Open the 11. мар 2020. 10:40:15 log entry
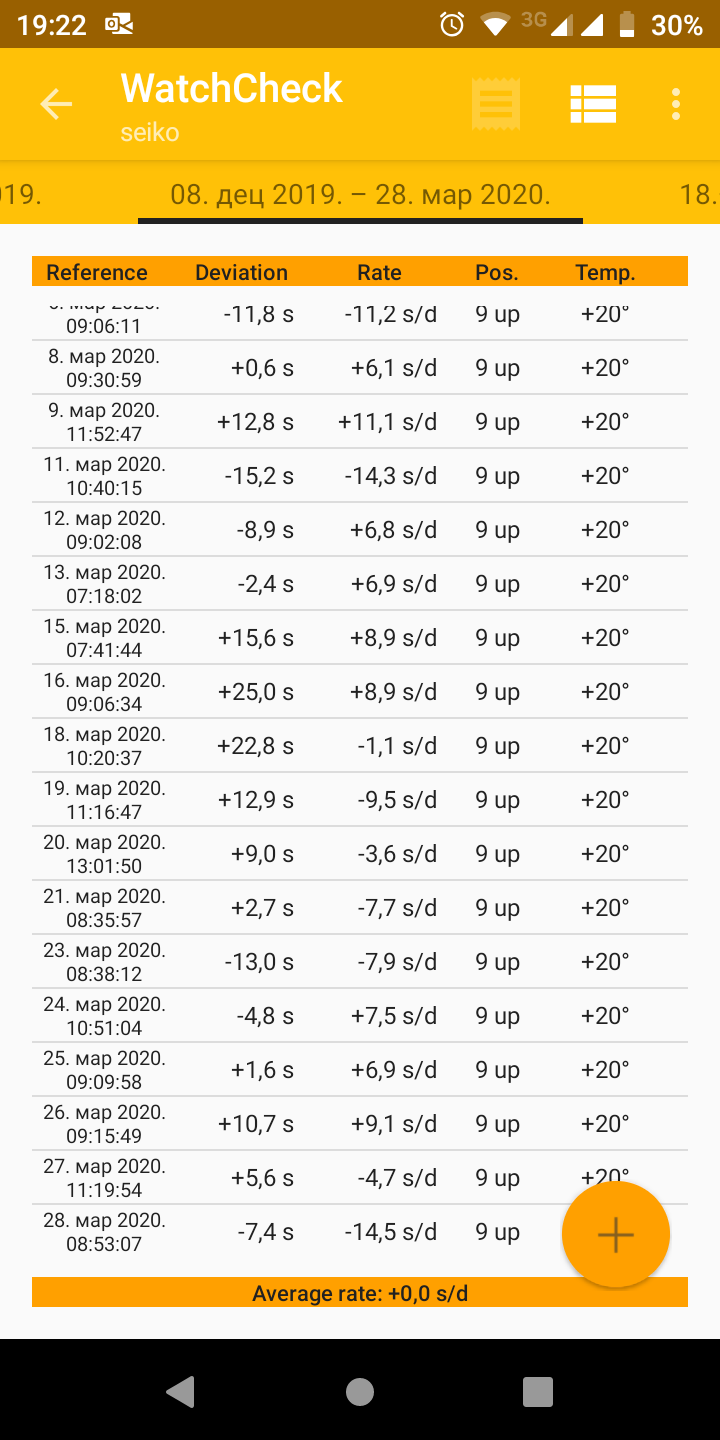The image size is (720, 1440). click(360, 476)
